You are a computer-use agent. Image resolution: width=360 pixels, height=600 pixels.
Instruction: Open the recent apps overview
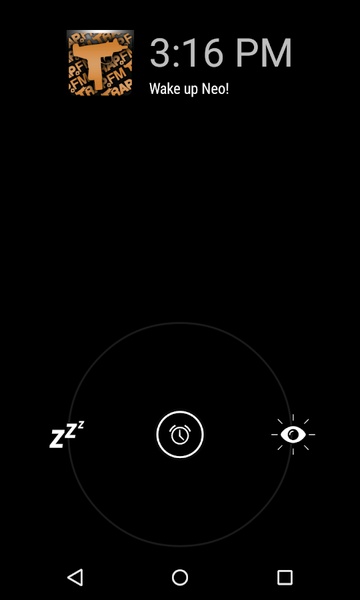click(285, 577)
